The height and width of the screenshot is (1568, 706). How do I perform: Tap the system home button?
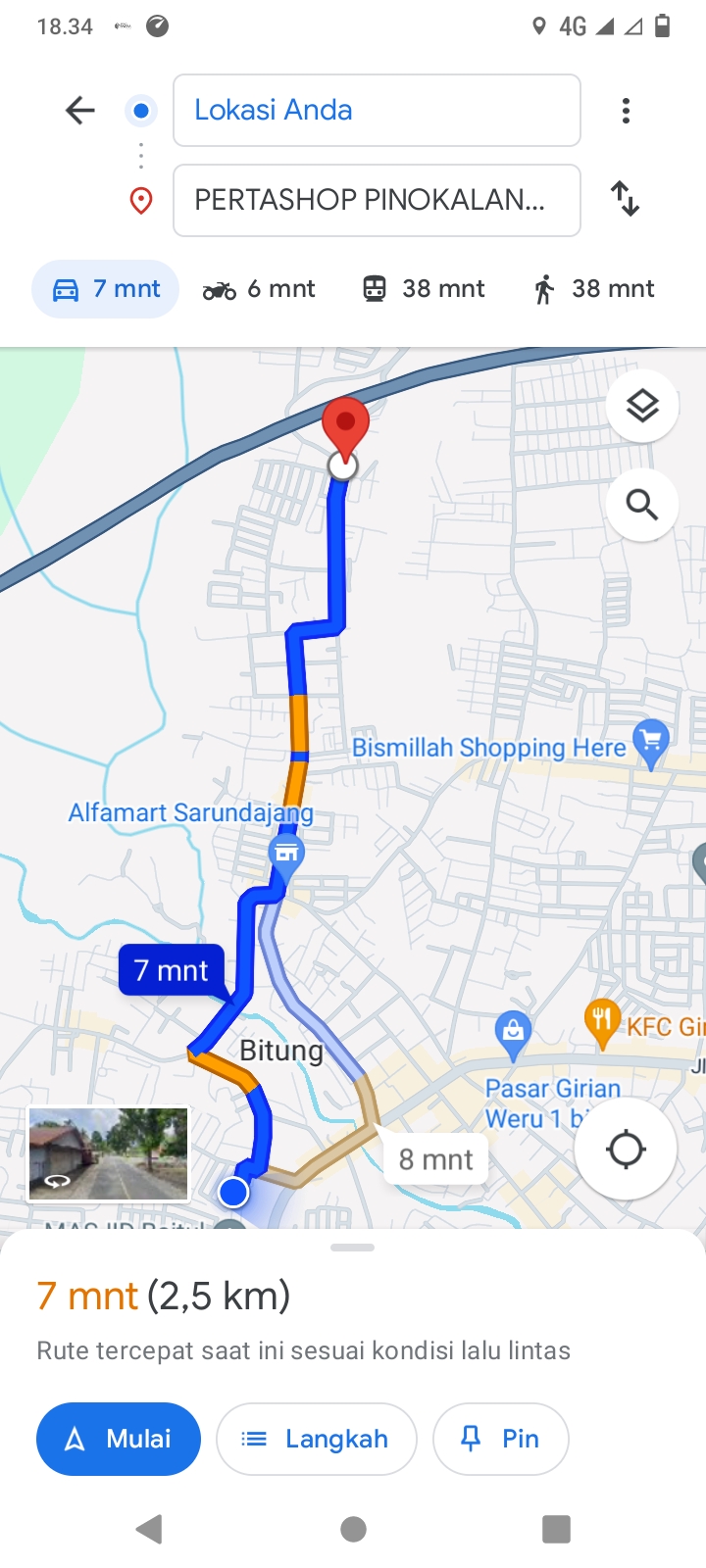tap(353, 1529)
